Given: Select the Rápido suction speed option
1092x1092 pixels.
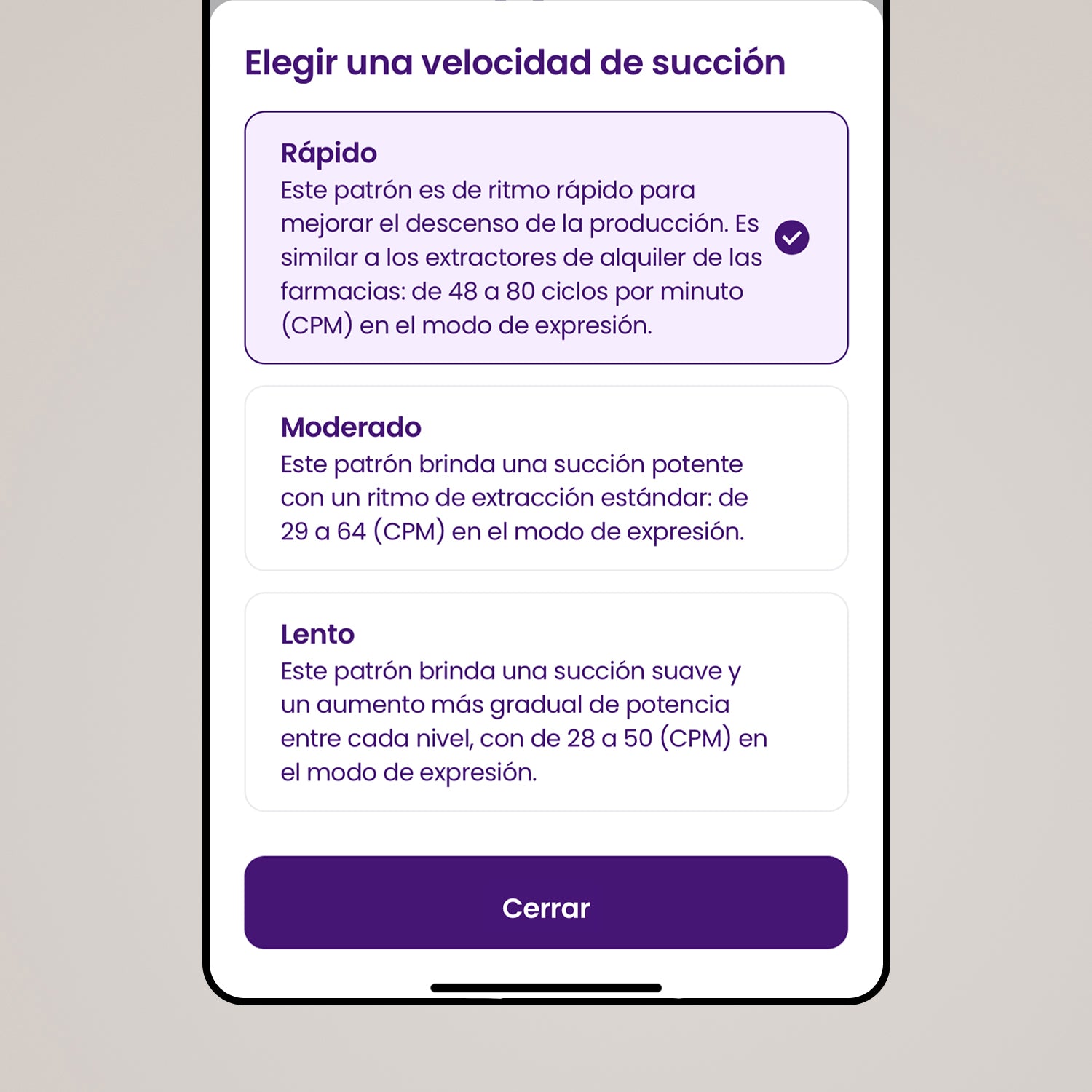Looking at the screenshot, I should [x=546, y=237].
